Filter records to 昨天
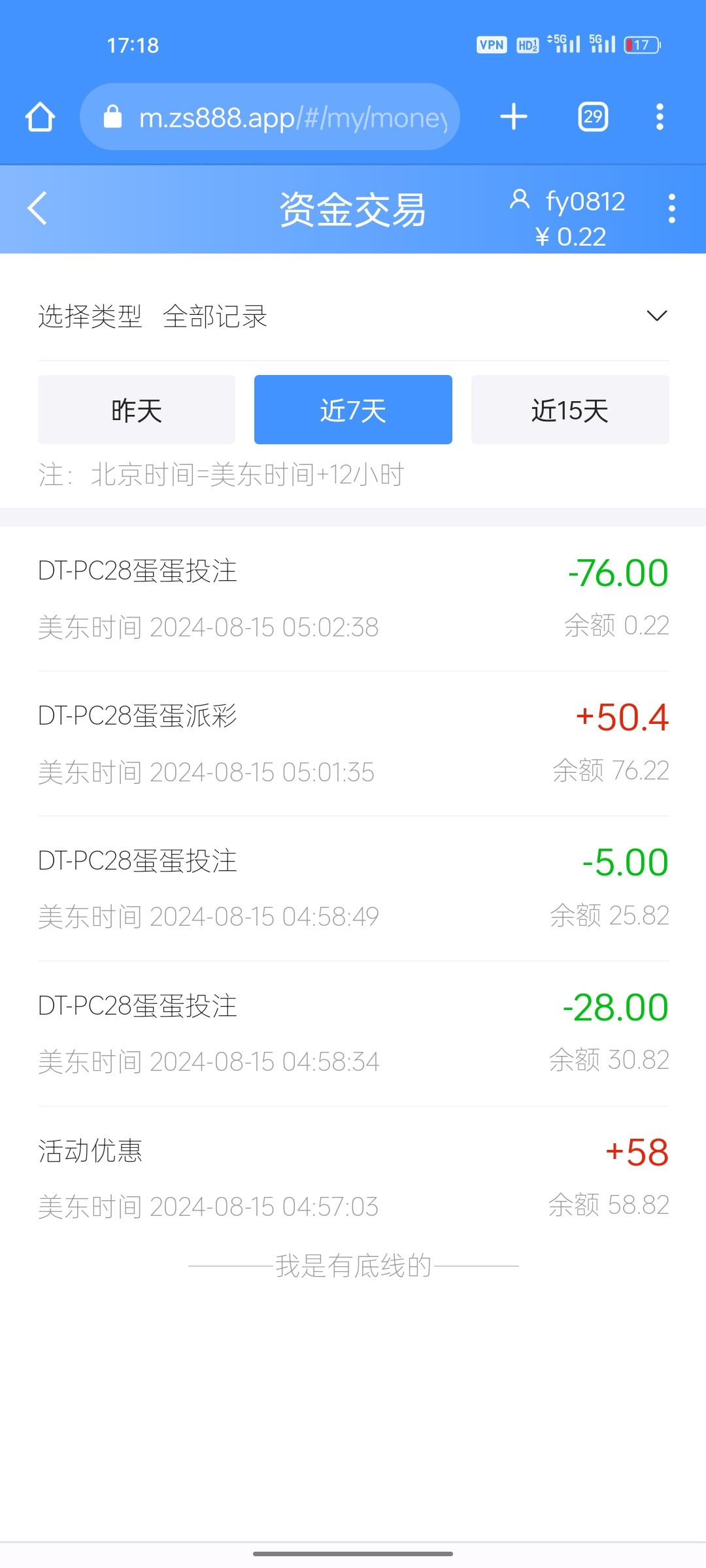706x1568 pixels. pyautogui.click(x=137, y=410)
